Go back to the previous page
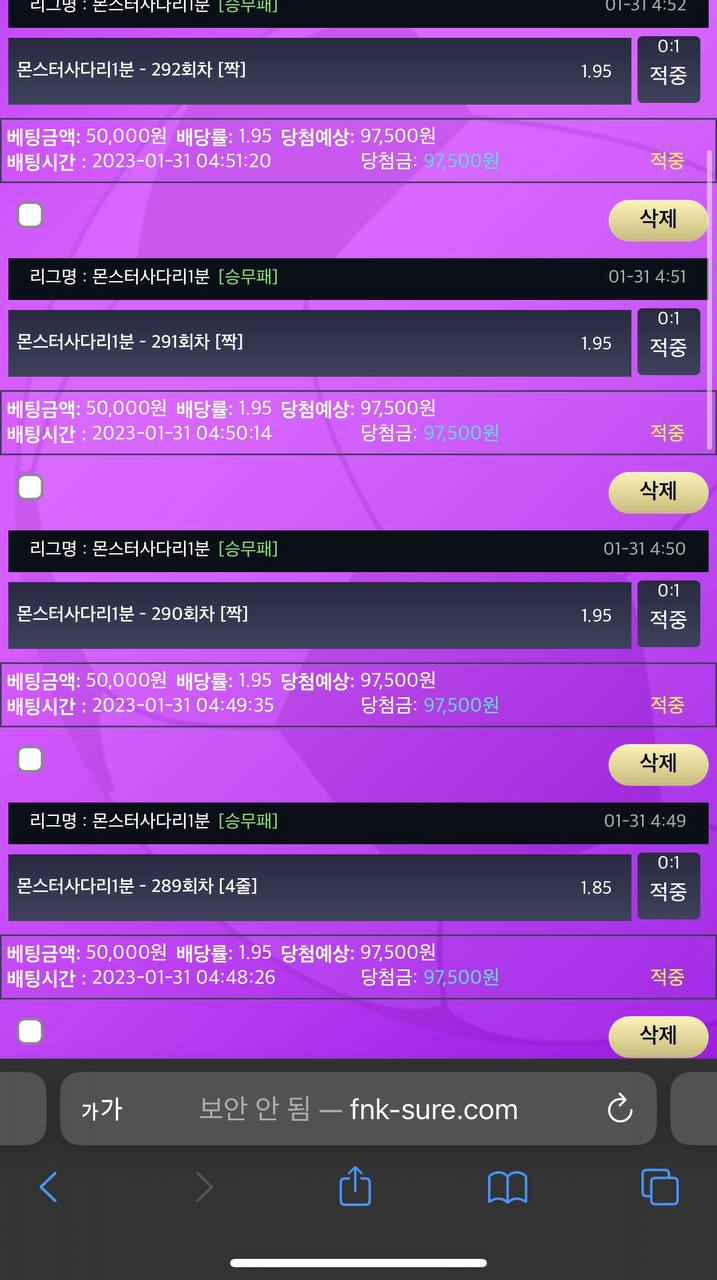 click(48, 1187)
